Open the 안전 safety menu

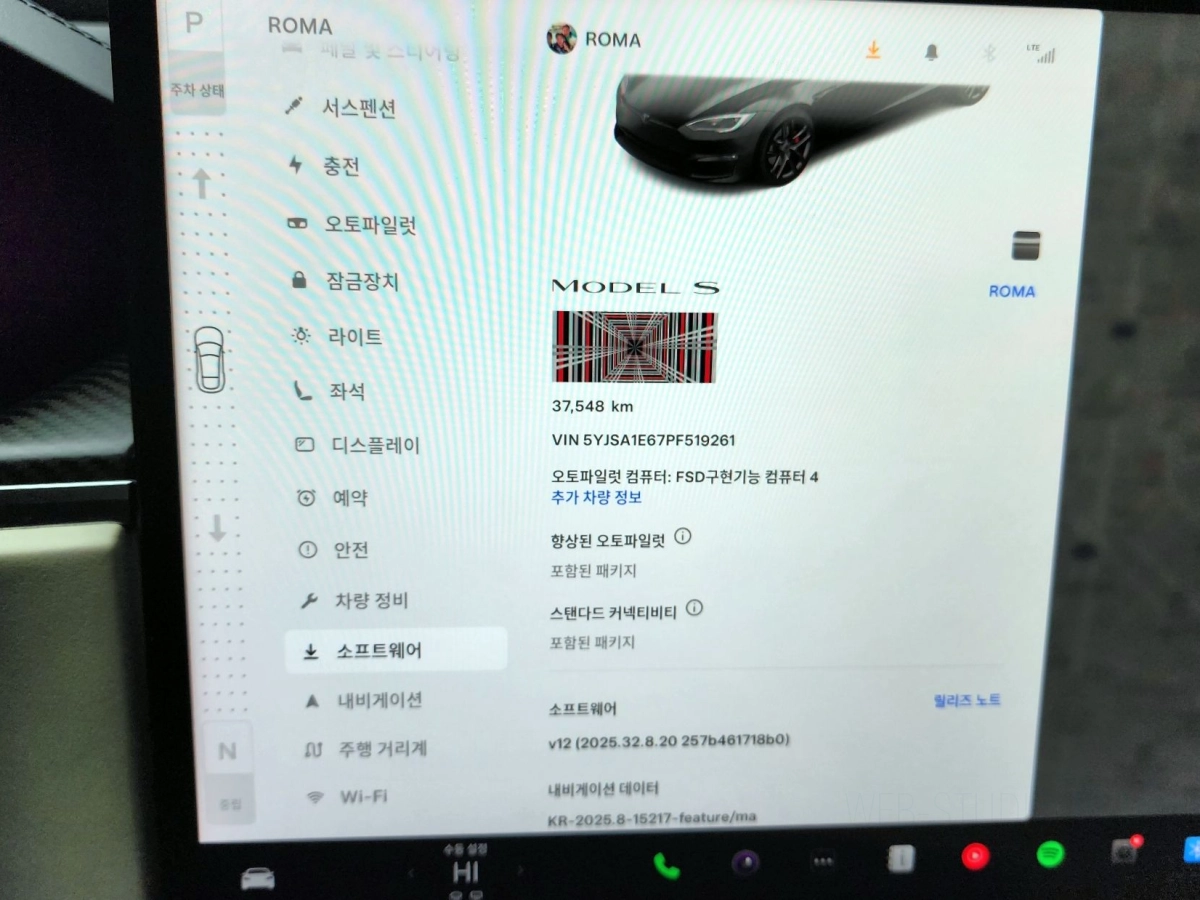pos(351,549)
